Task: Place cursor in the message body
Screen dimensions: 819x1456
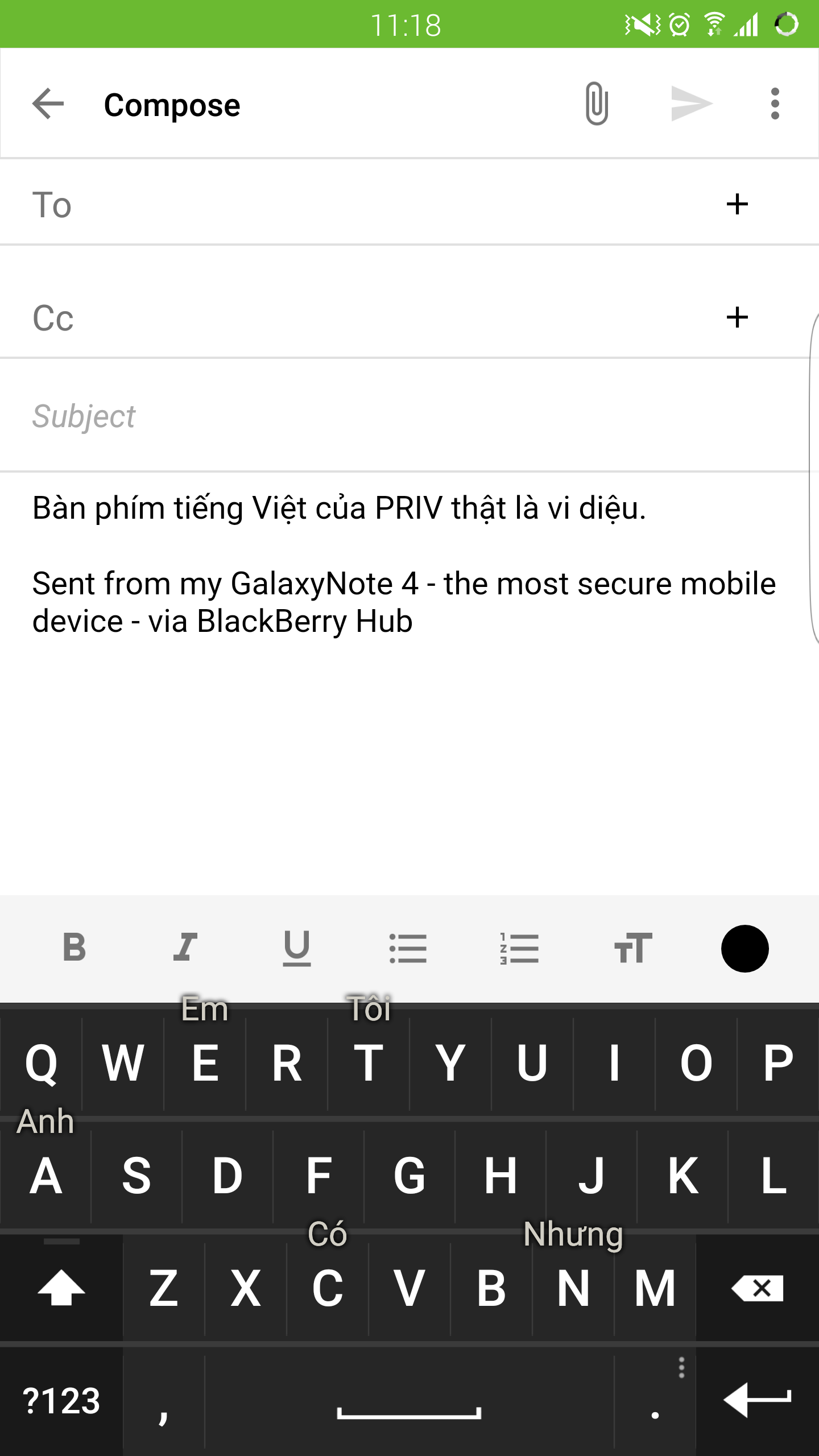Action: pos(398,739)
